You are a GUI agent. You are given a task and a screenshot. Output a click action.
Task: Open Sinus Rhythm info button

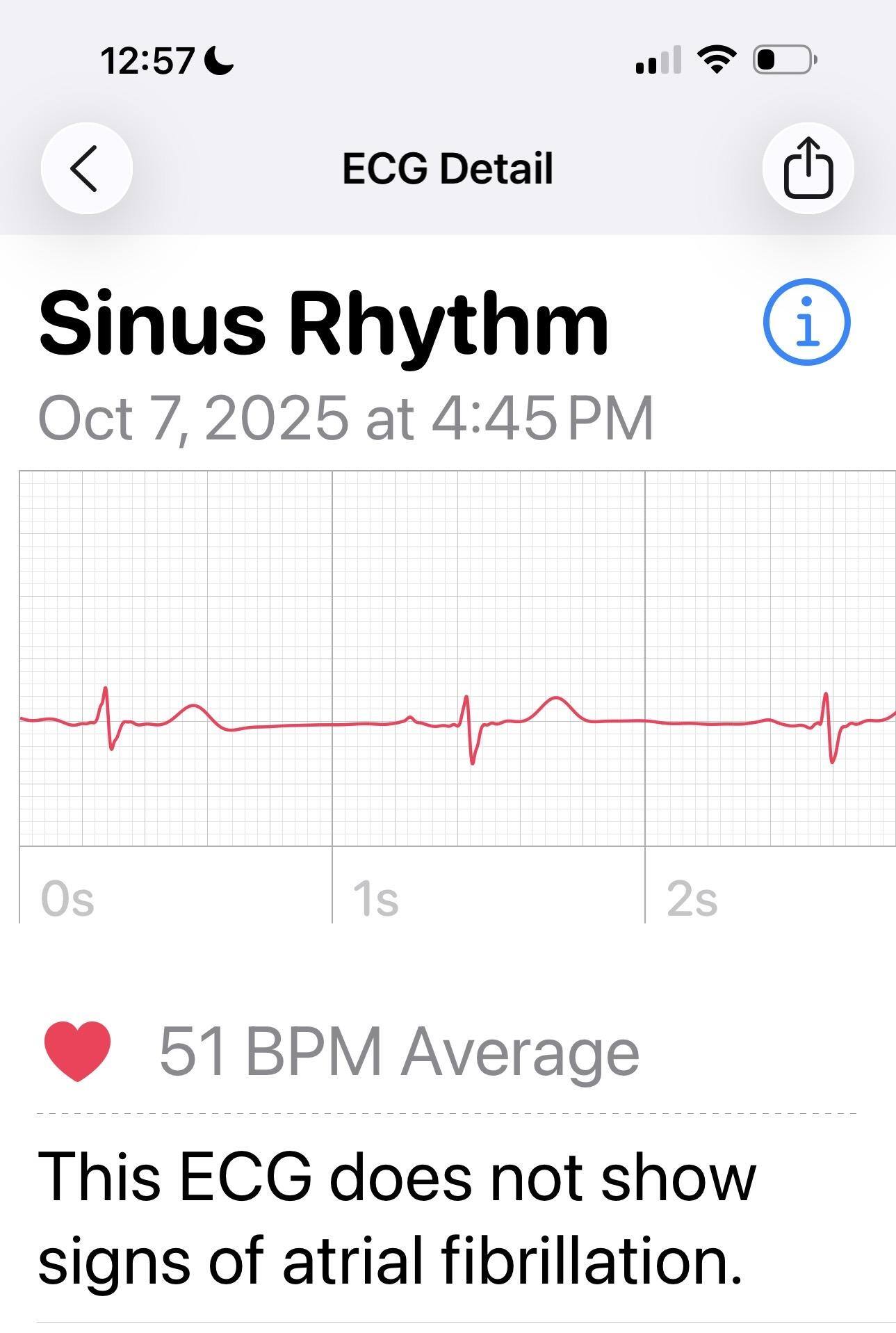point(806,322)
